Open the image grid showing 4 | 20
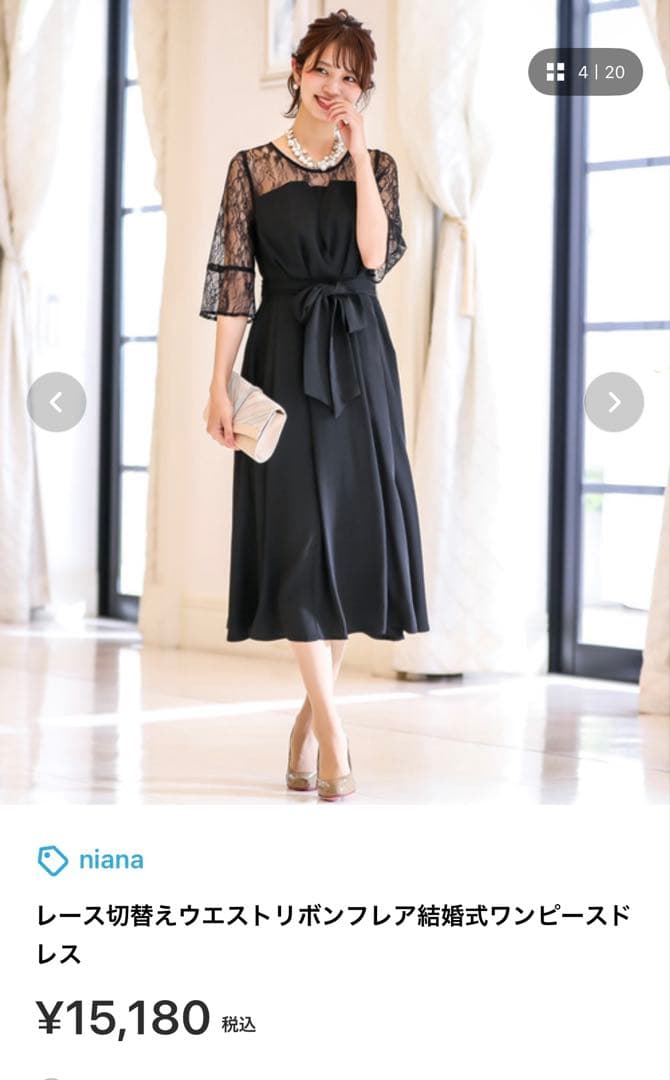Viewport: 670px width, 1080px height. [x=585, y=72]
